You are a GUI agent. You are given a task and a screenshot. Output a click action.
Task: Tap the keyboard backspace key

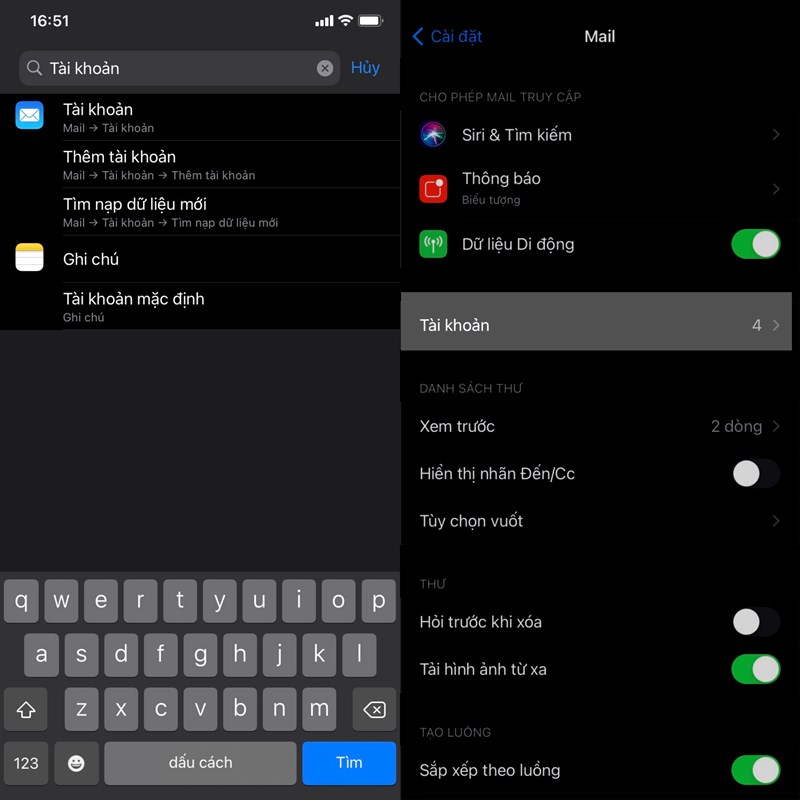pyautogui.click(x=373, y=710)
